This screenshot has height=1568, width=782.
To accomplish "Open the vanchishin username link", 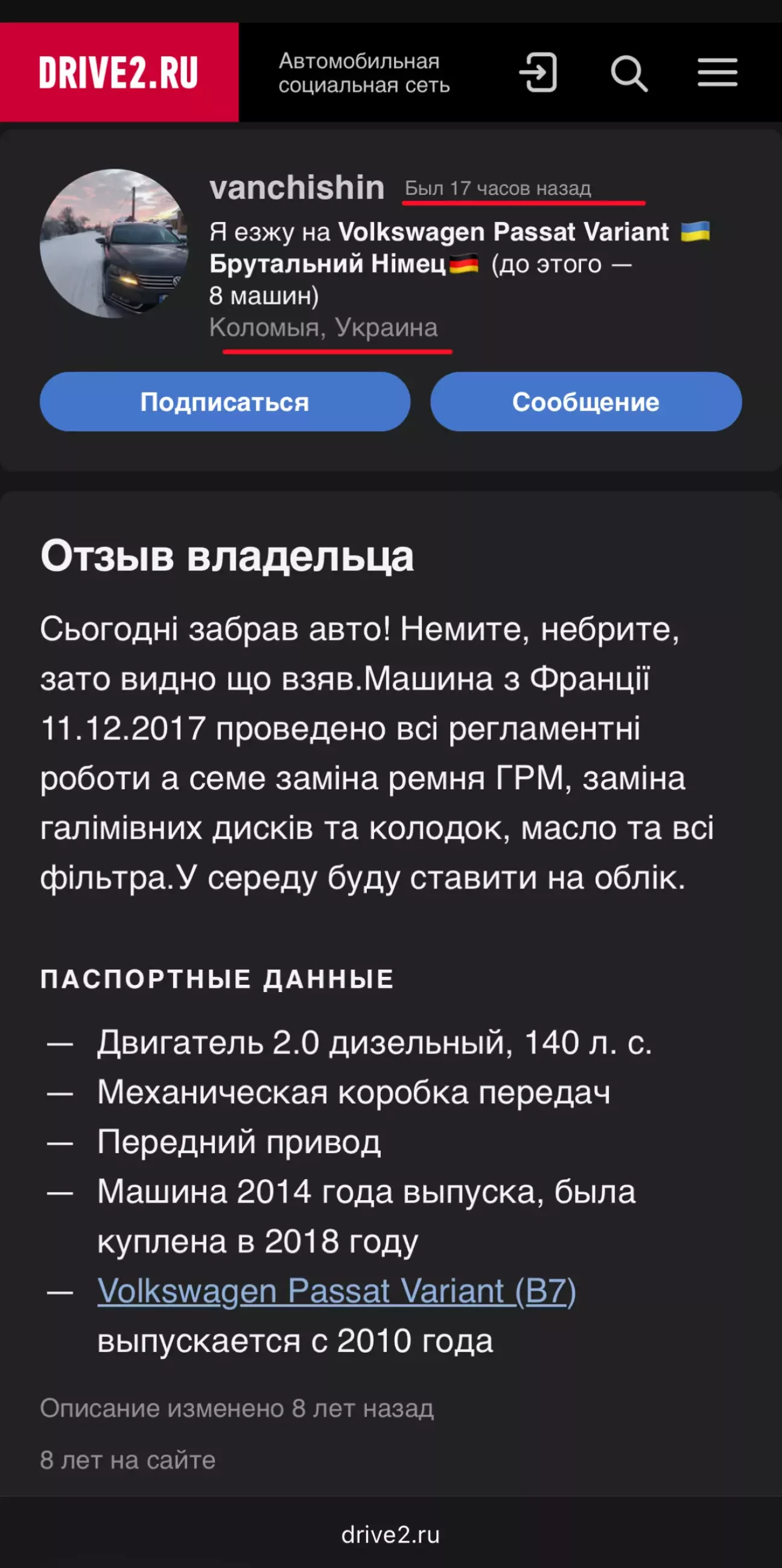I will tap(297, 188).
